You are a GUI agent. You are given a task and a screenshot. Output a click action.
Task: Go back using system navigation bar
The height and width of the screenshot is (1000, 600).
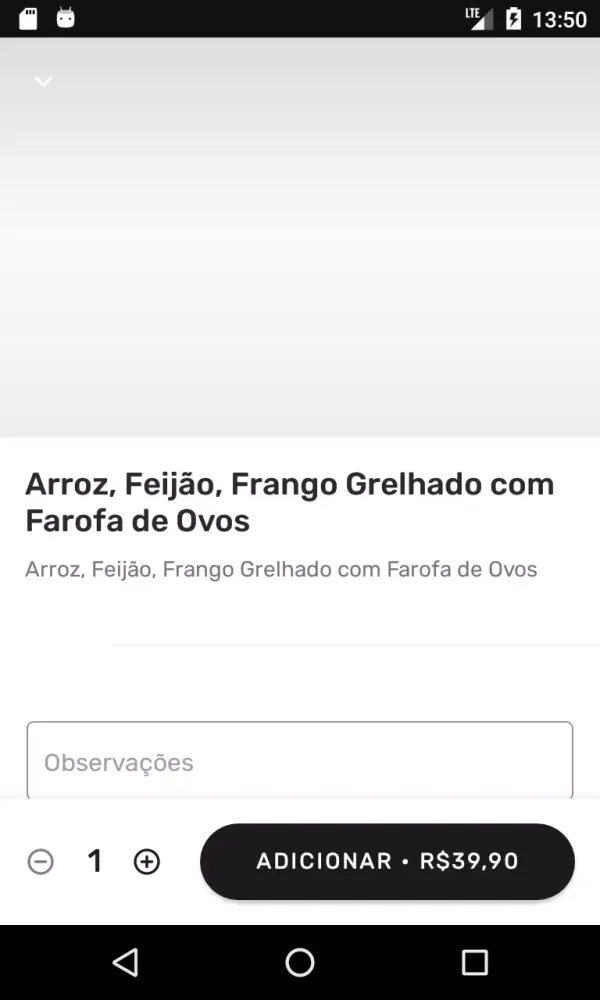tap(125, 962)
